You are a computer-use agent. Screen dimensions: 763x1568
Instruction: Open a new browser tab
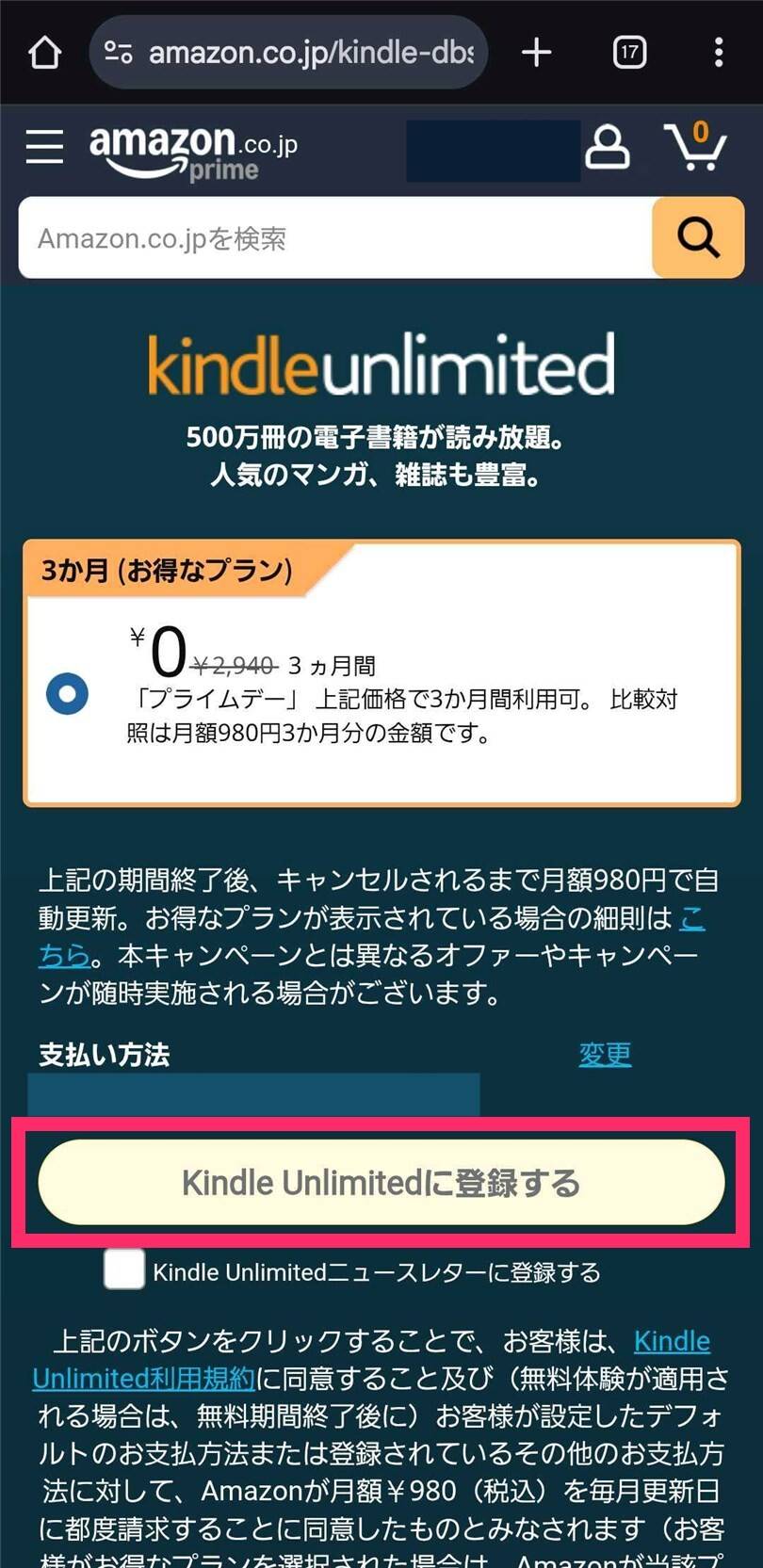tap(536, 53)
